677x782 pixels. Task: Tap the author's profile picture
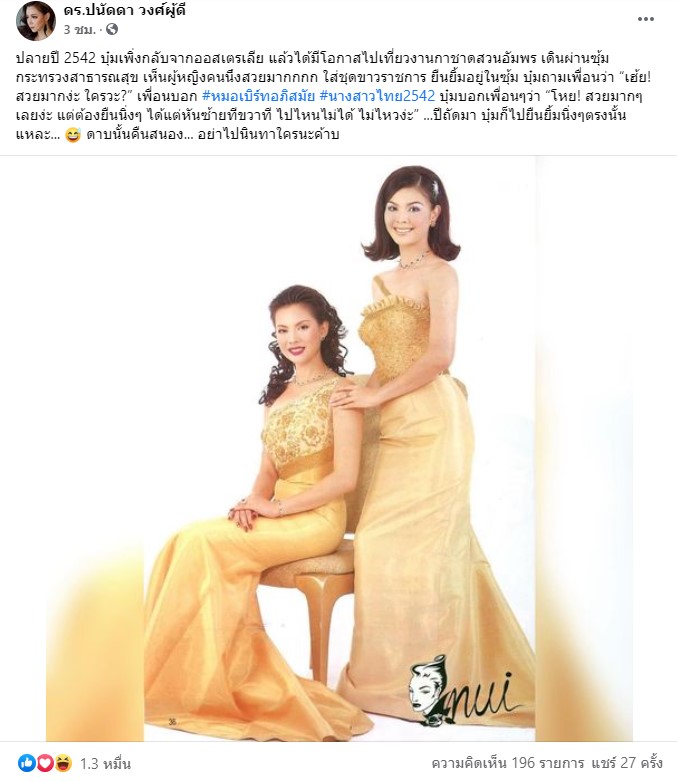(x=35, y=20)
